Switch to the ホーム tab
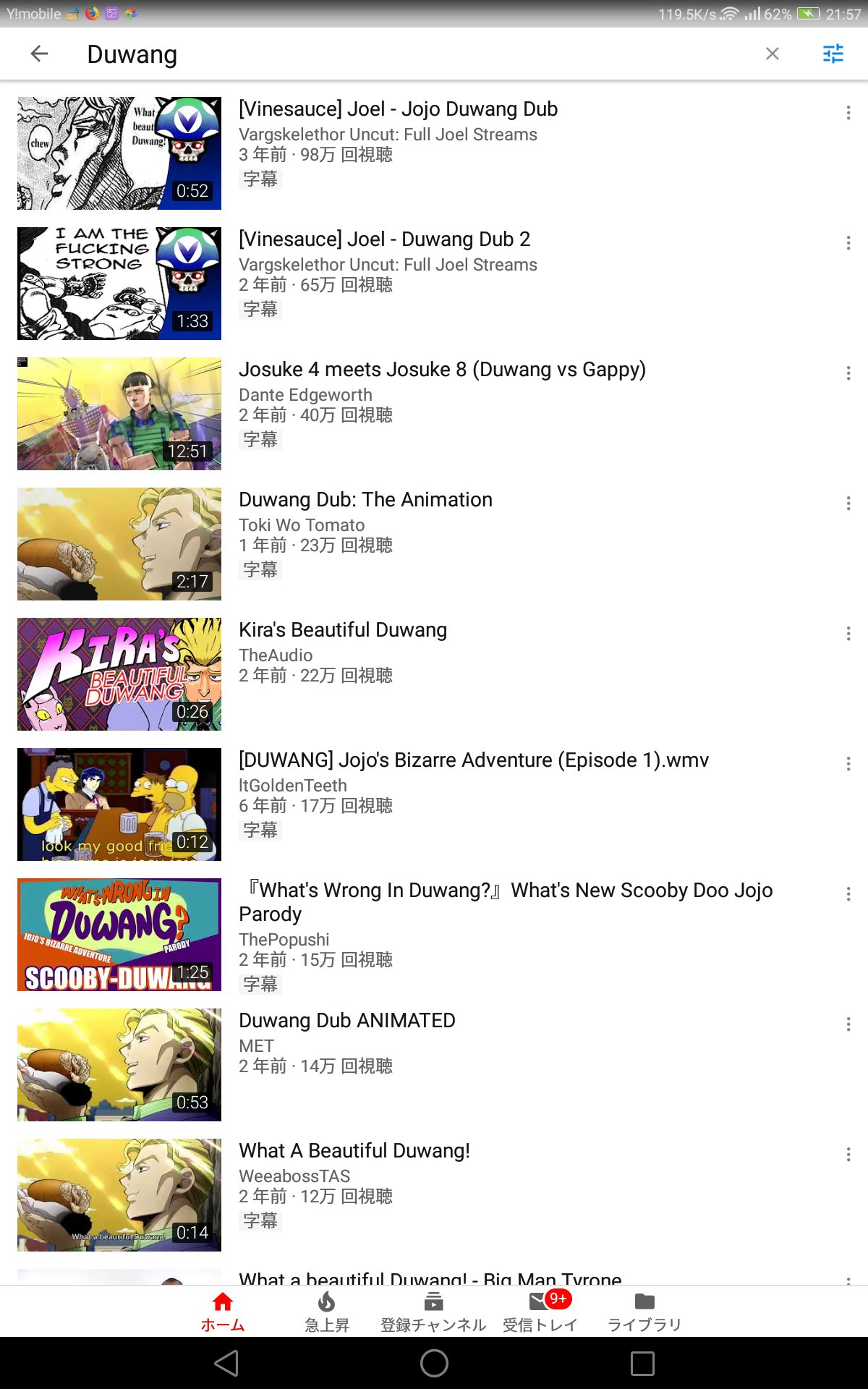The image size is (868, 1389). (223, 1312)
